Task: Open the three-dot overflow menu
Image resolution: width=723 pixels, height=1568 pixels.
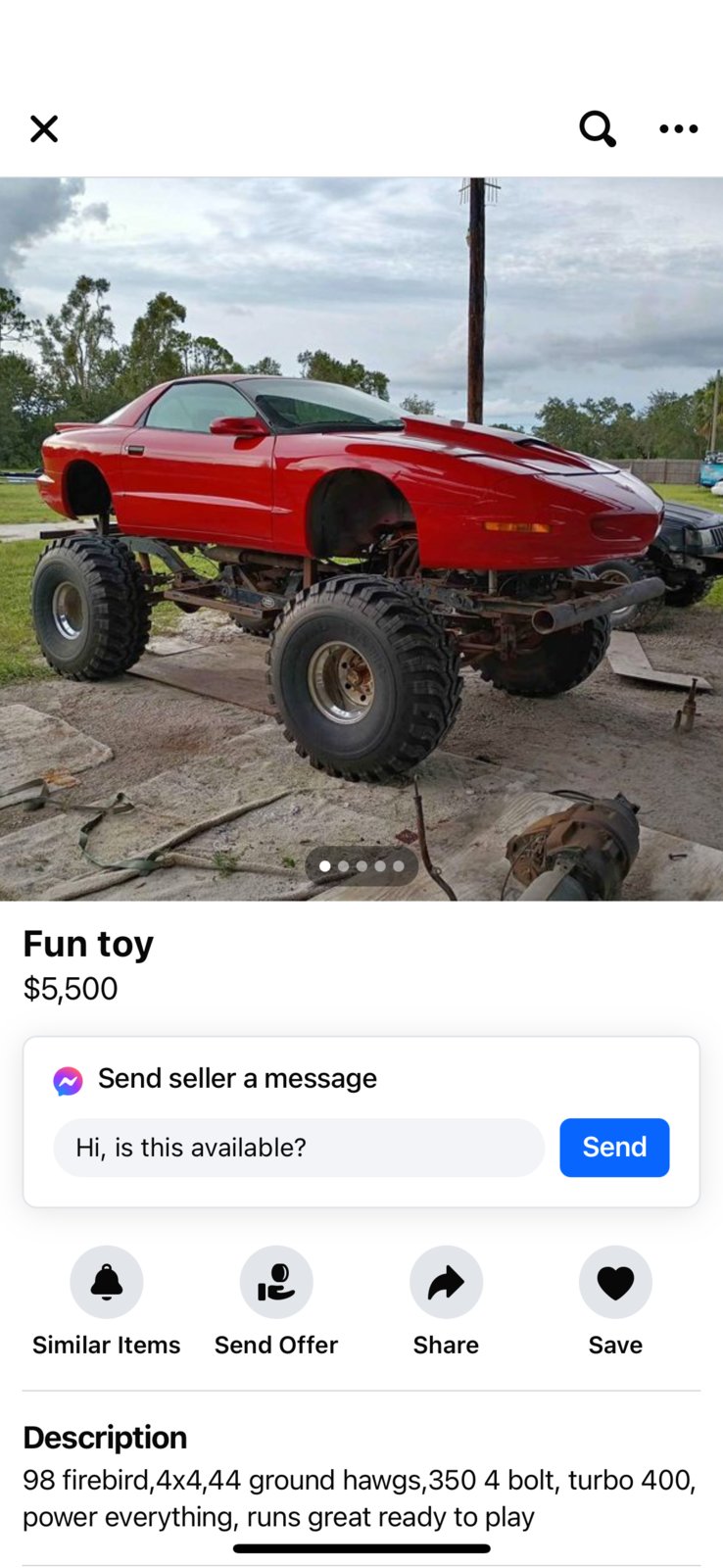Action: tap(678, 128)
